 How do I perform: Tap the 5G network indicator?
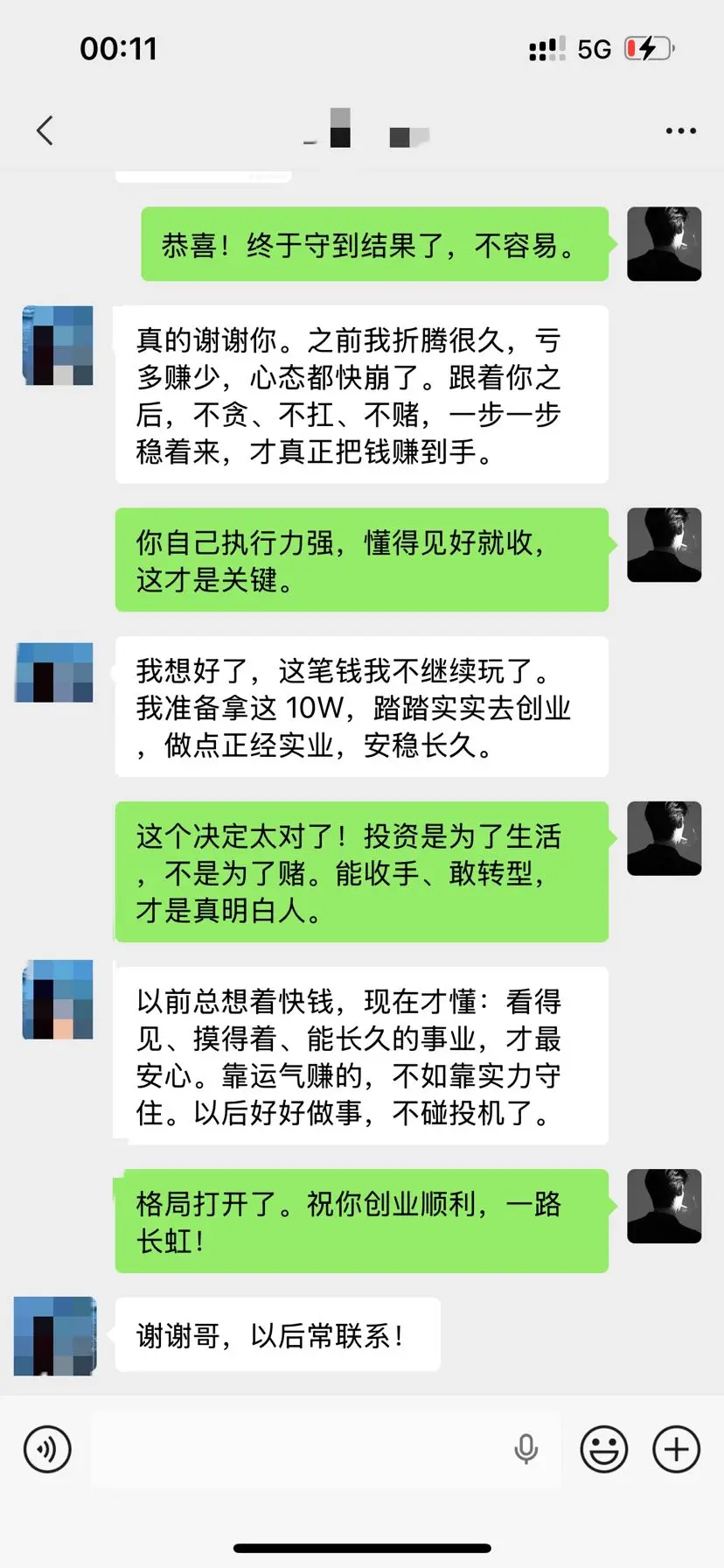[x=592, y=50]
